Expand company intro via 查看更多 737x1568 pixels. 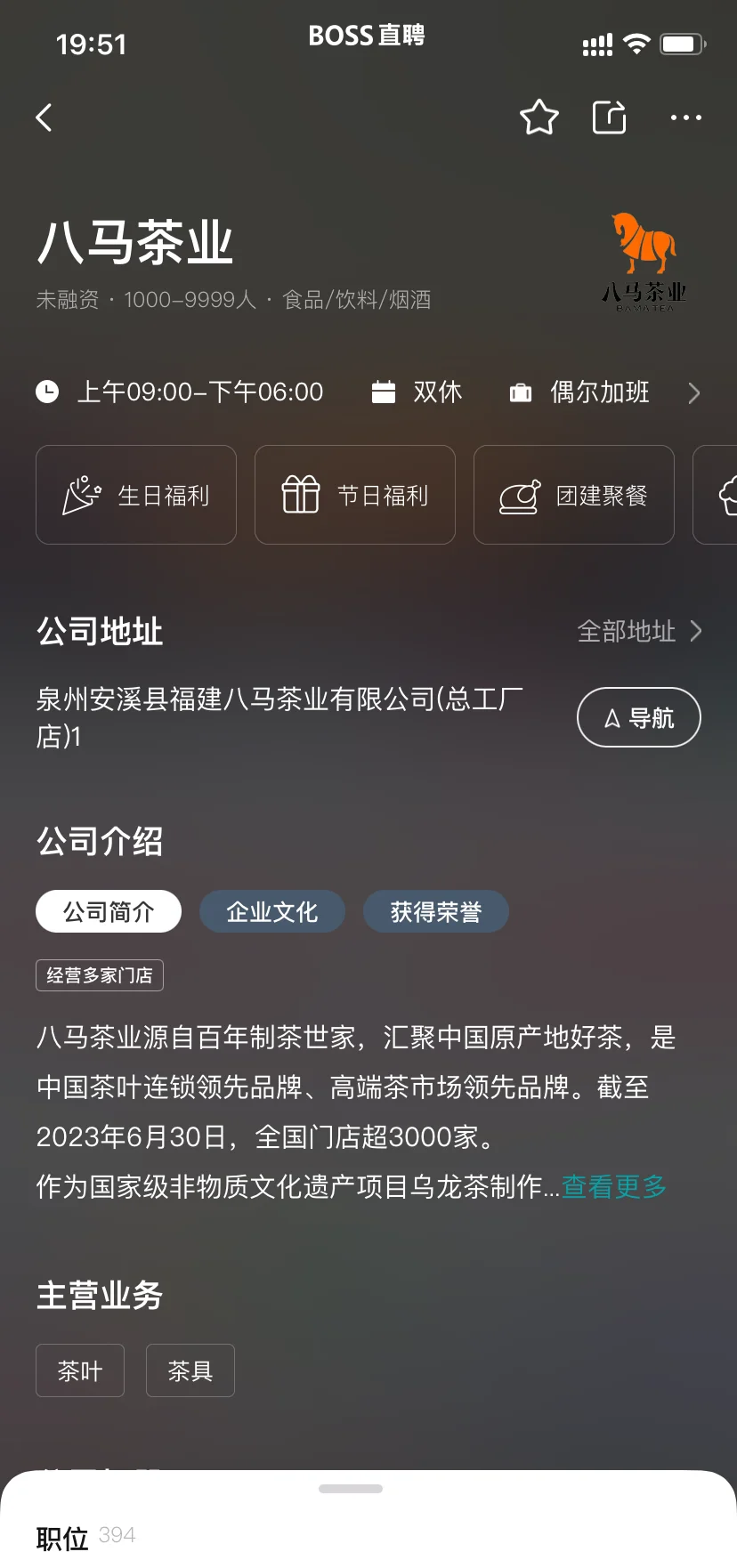click(x=612, y=1186)
